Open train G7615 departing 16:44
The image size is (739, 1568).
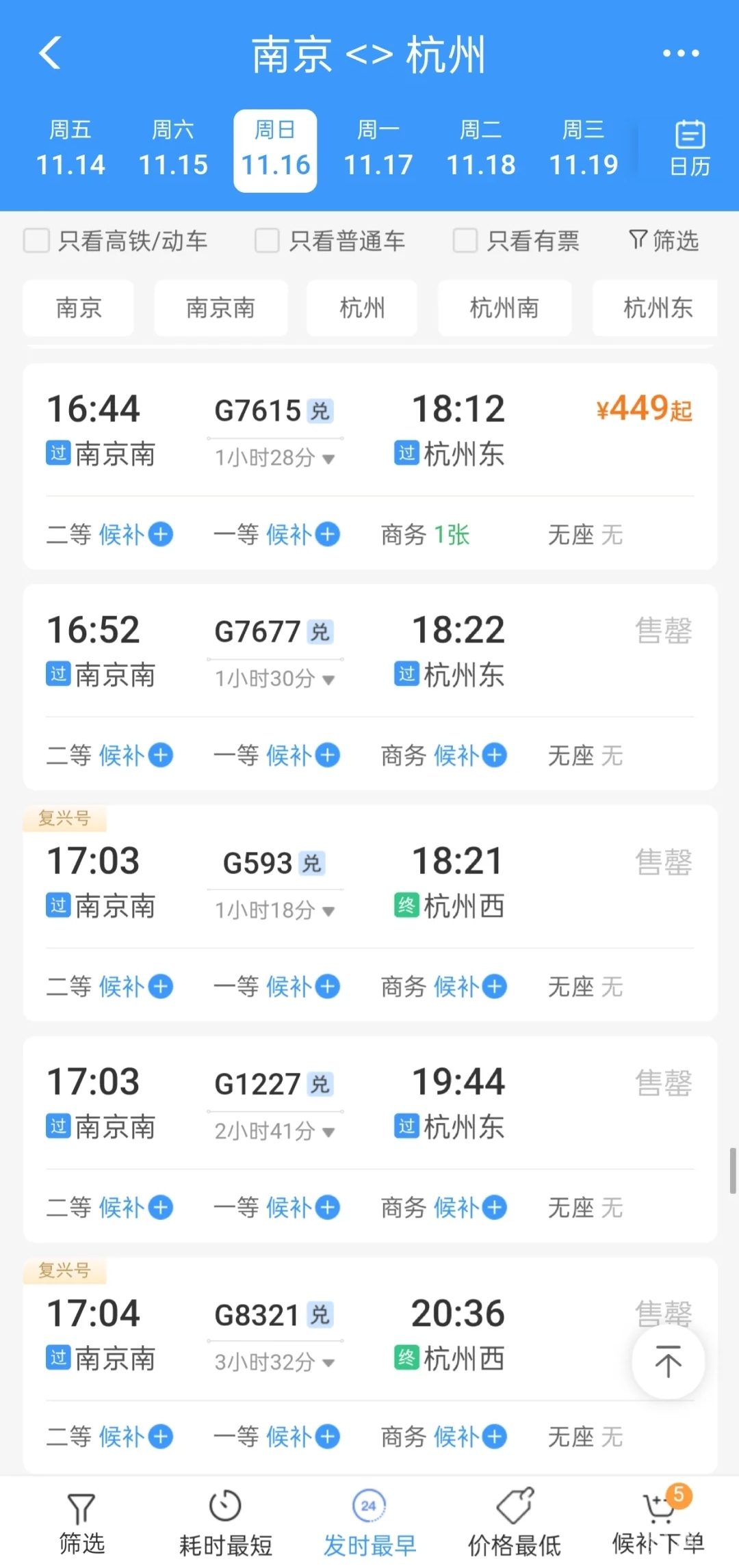(369, 431)
